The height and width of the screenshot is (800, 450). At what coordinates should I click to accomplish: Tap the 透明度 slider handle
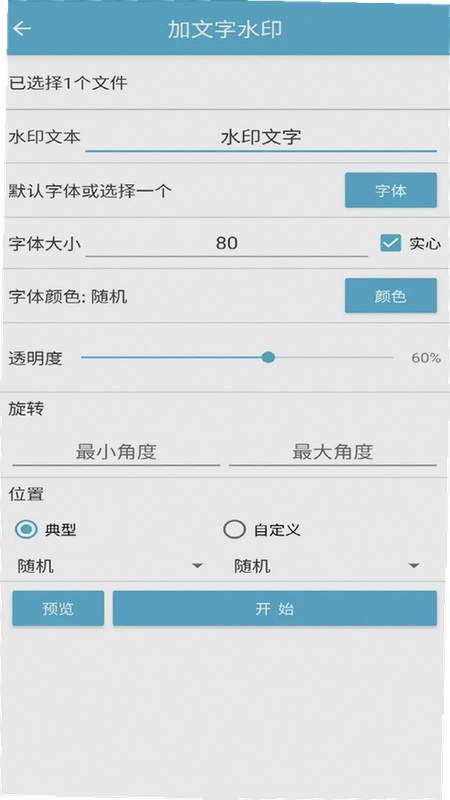pyautogui.click(x=268, y=358)
